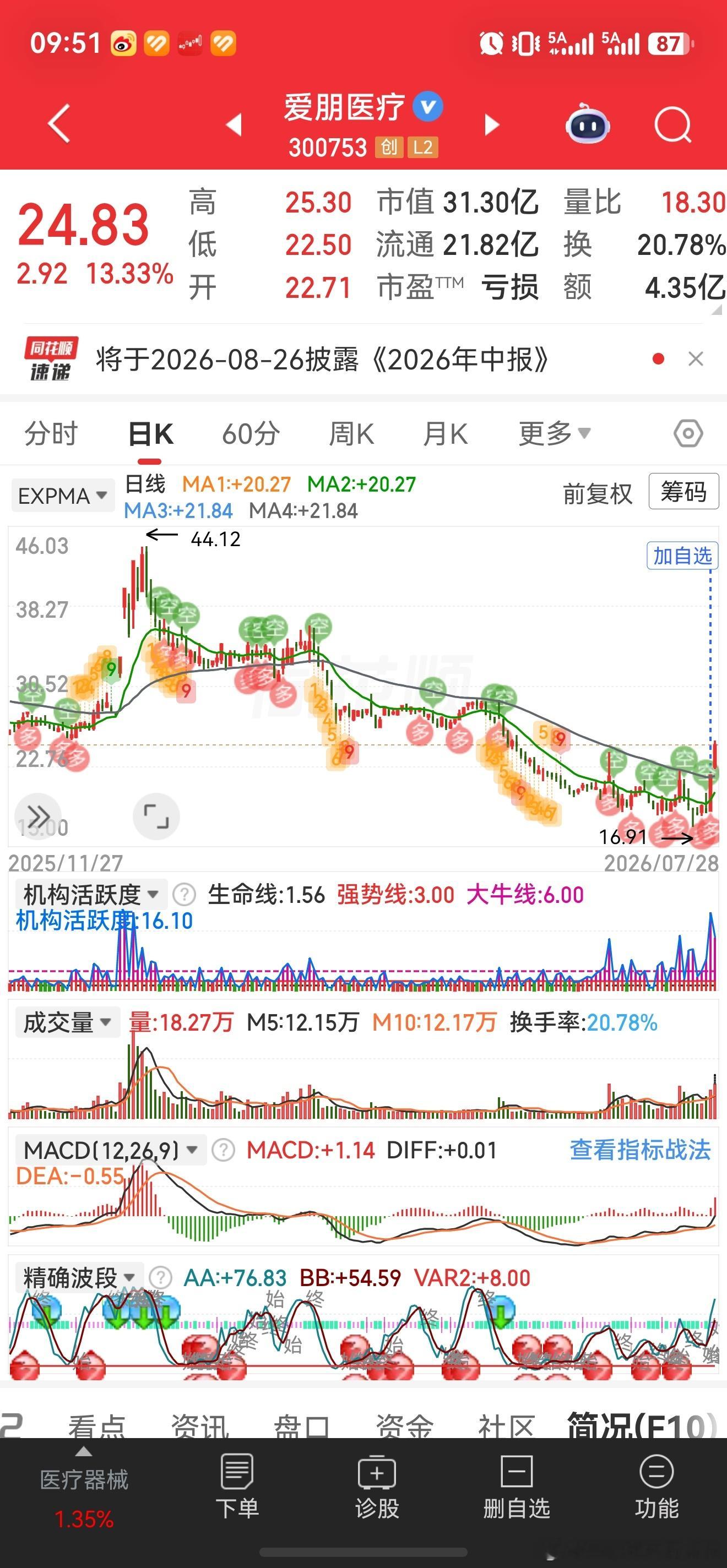
Task: Open the 筹码 chip distribution
Action: coord(684,491)
